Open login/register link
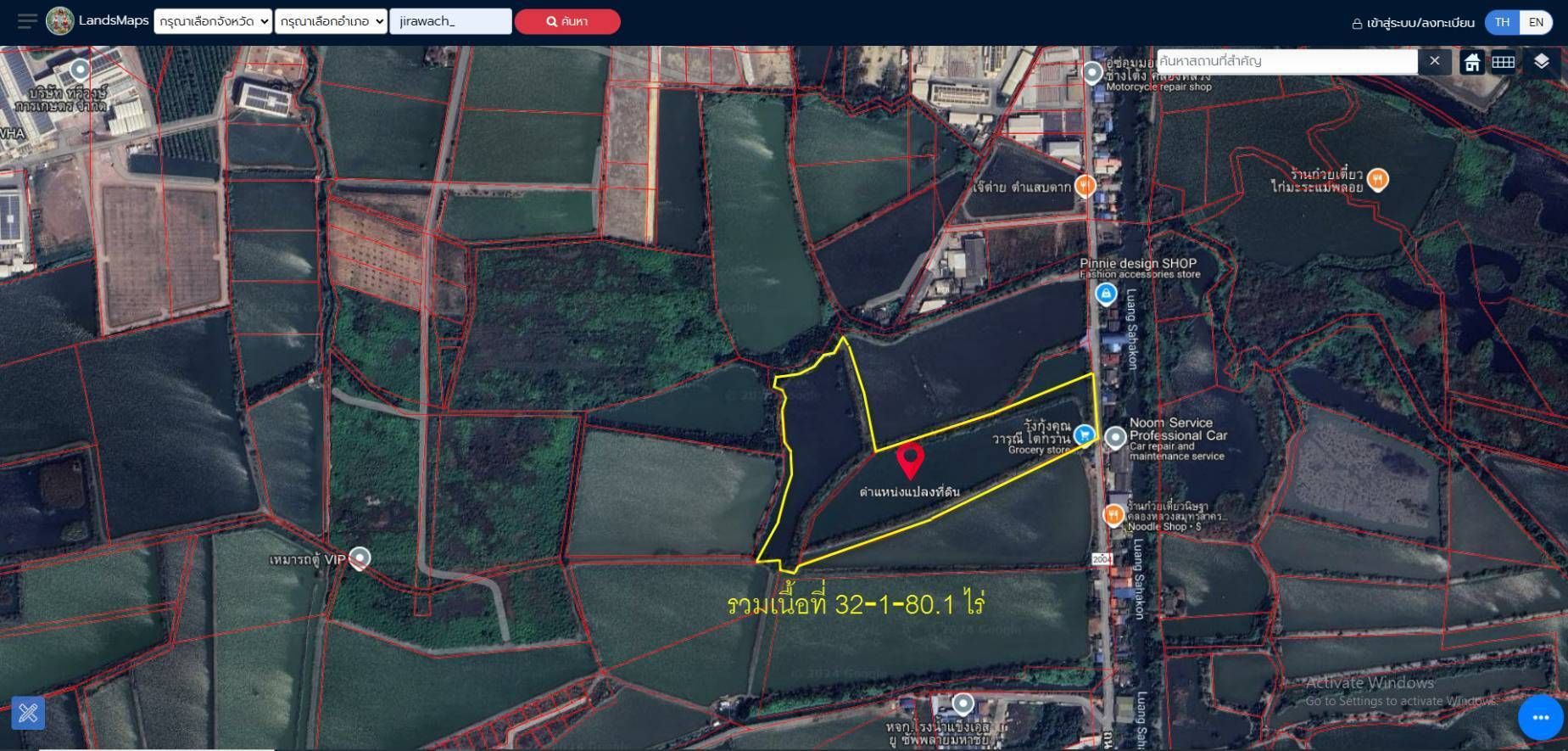Viewport: 1568px width, 751px height. (1413, 23)
